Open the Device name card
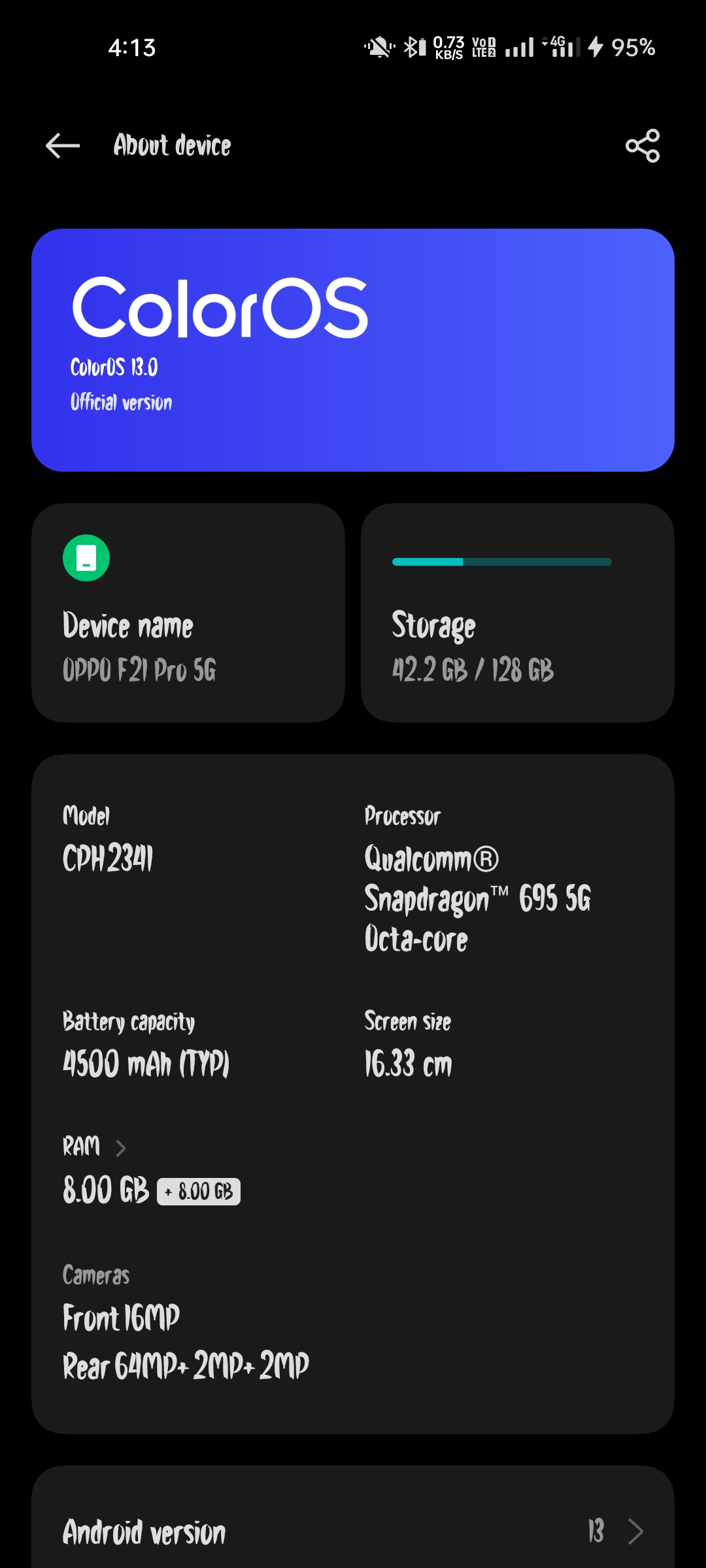This screenshot has height=1568, width=706. point(188,613)
